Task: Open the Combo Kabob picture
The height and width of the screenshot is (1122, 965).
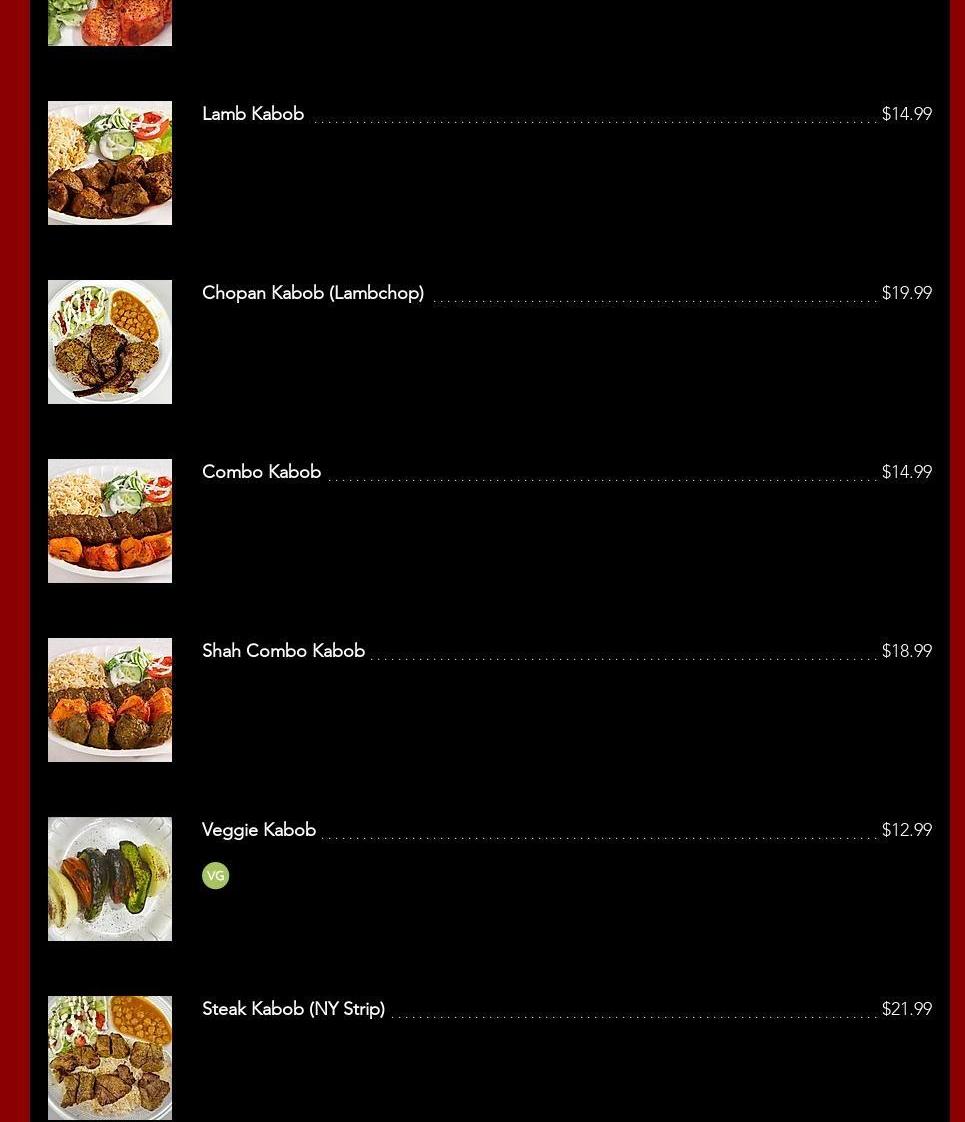Action: (110, 521)
